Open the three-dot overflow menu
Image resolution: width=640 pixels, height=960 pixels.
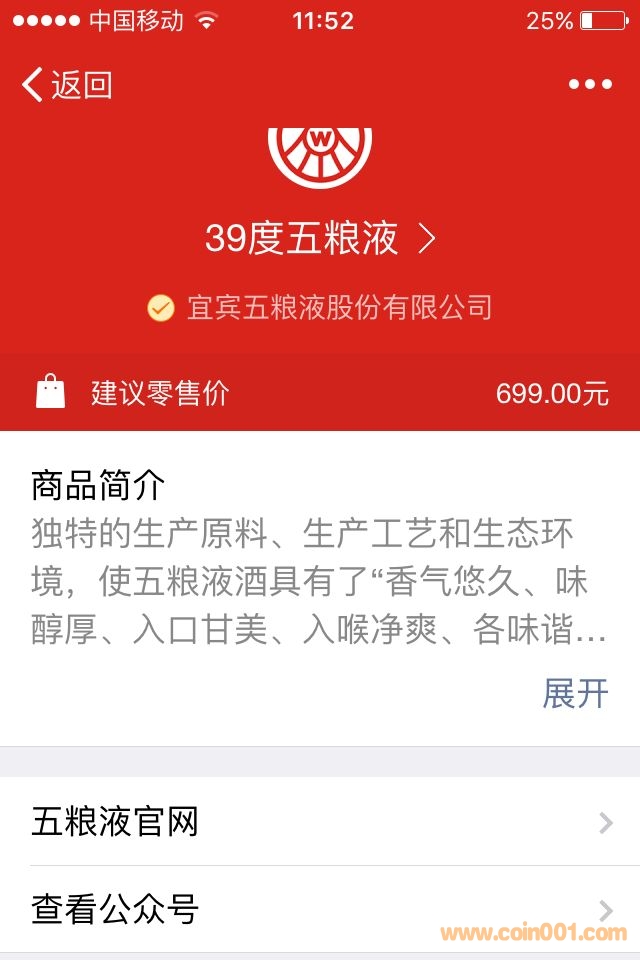click(x=590, y=85)
